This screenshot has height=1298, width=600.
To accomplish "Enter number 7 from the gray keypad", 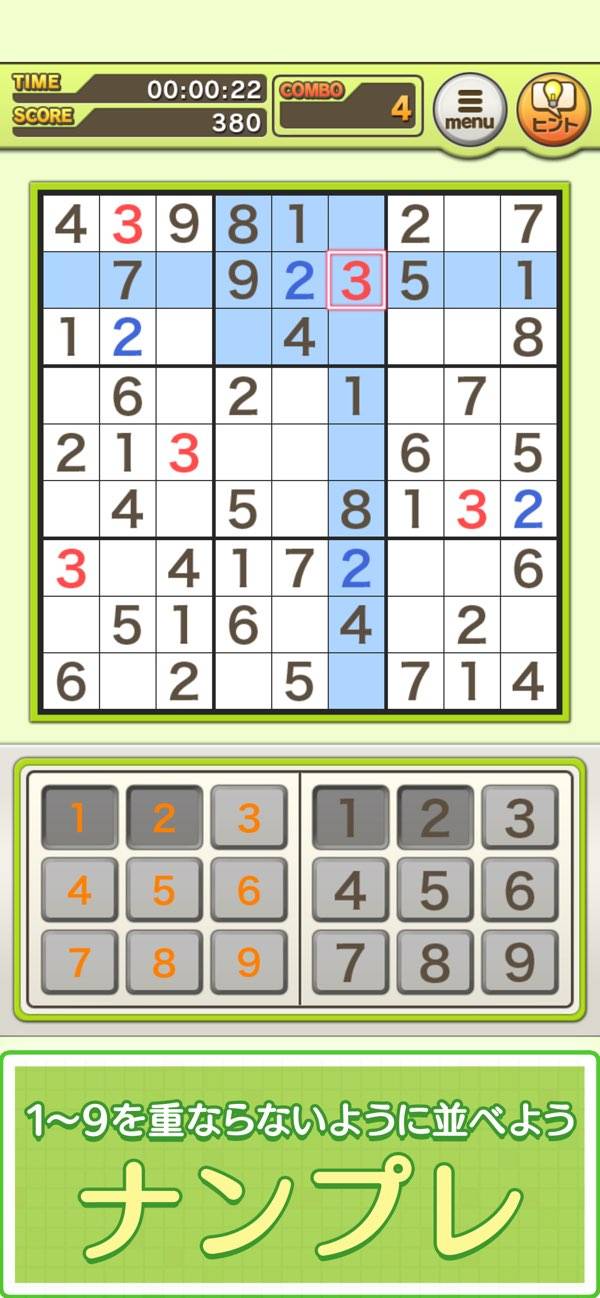I will pos(349,962).
